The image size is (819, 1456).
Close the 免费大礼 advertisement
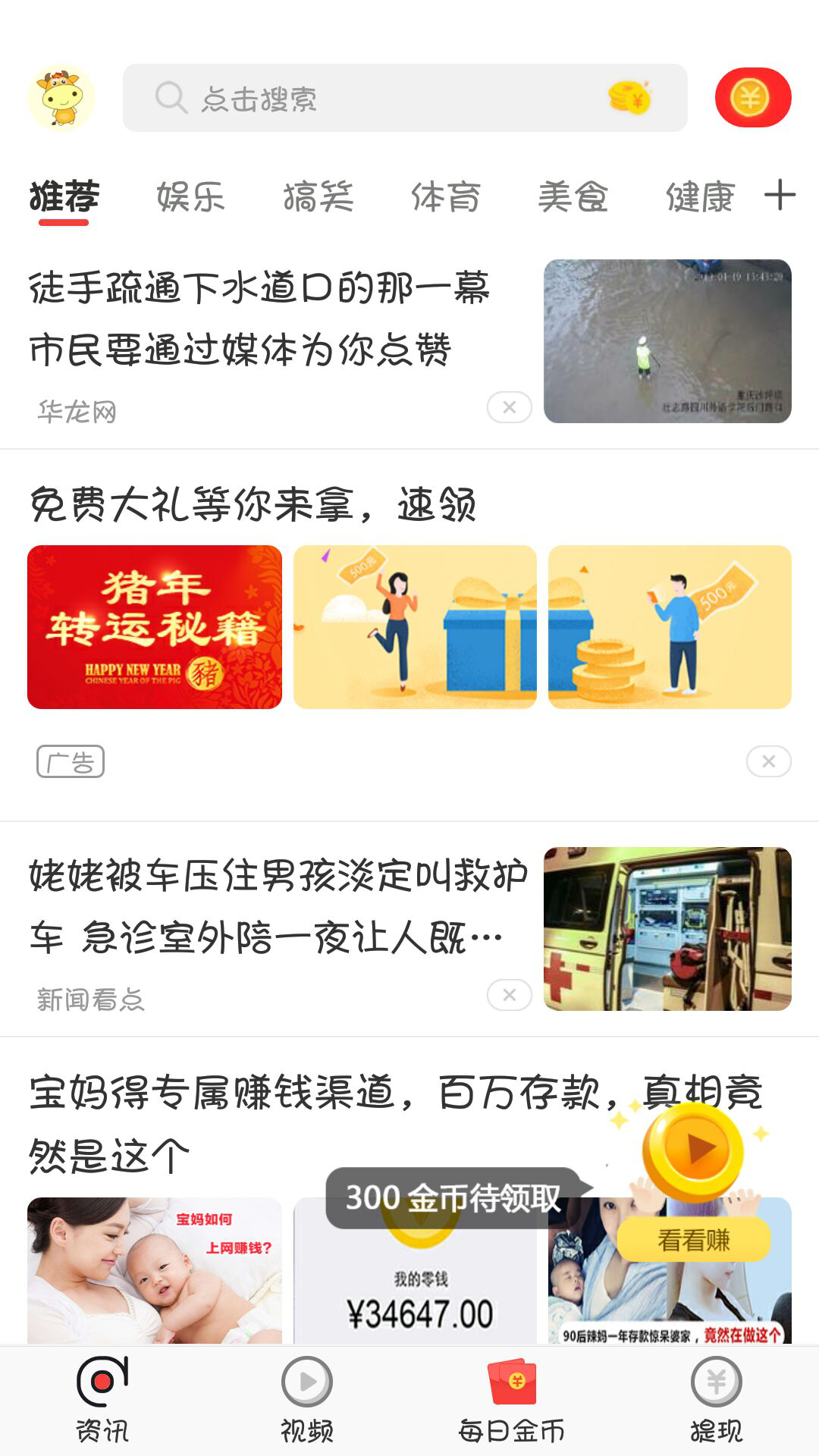pos(768,761)
